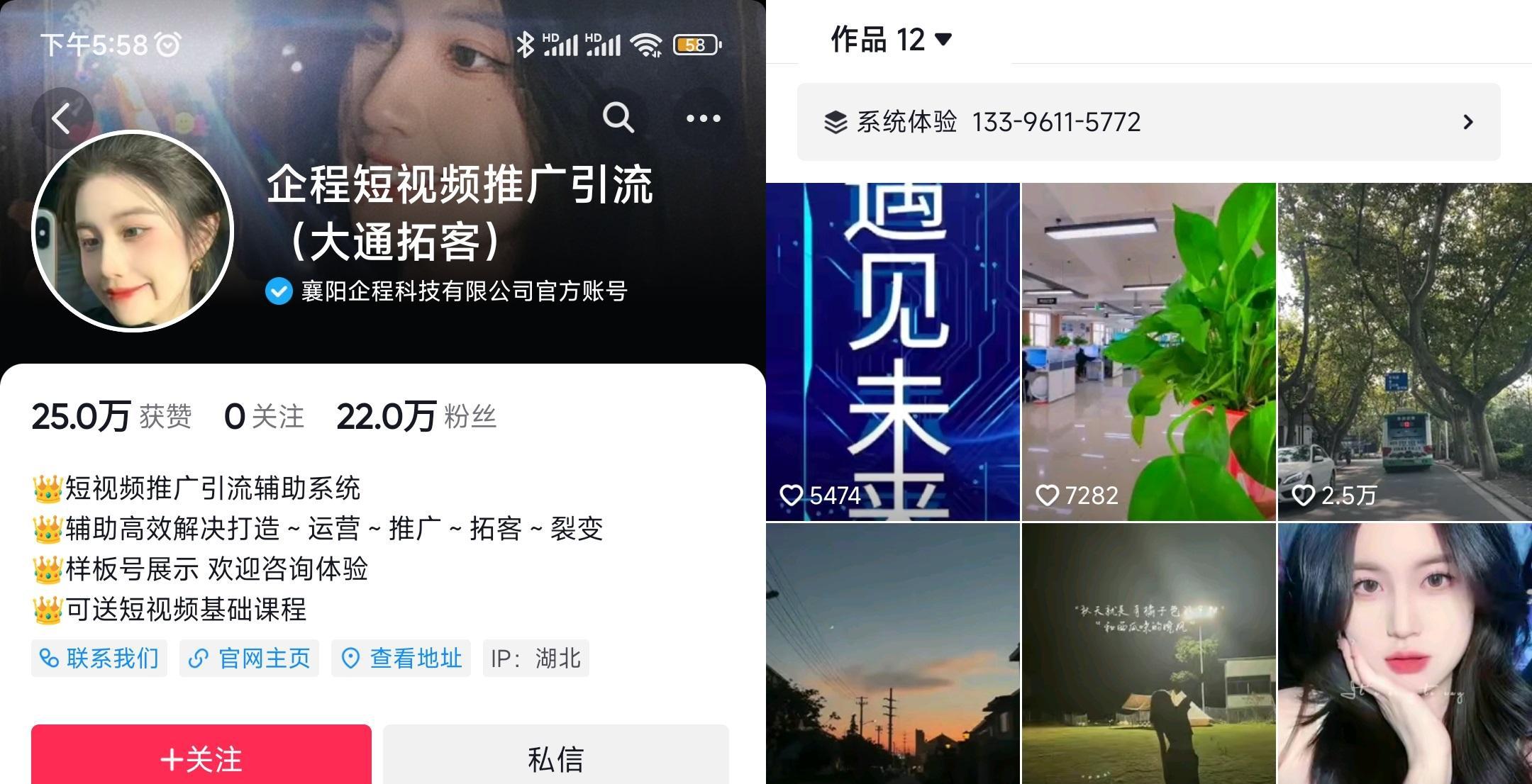Open the 查看地址 address link
The height and width of the screenshot is (784, 1532).
pyautogui.click(x=401, y=659)
